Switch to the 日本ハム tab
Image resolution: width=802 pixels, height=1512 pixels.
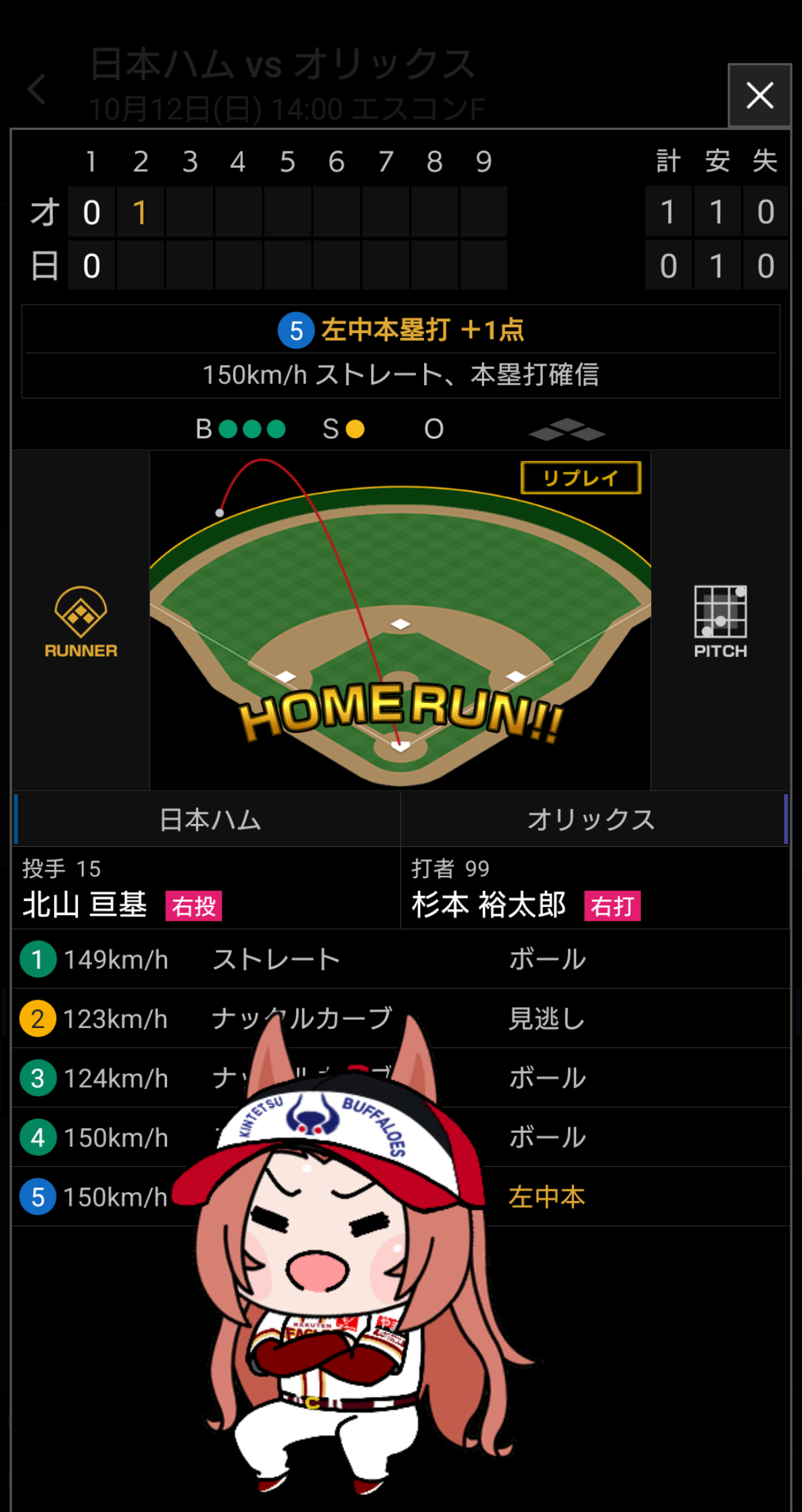point(209,819)
